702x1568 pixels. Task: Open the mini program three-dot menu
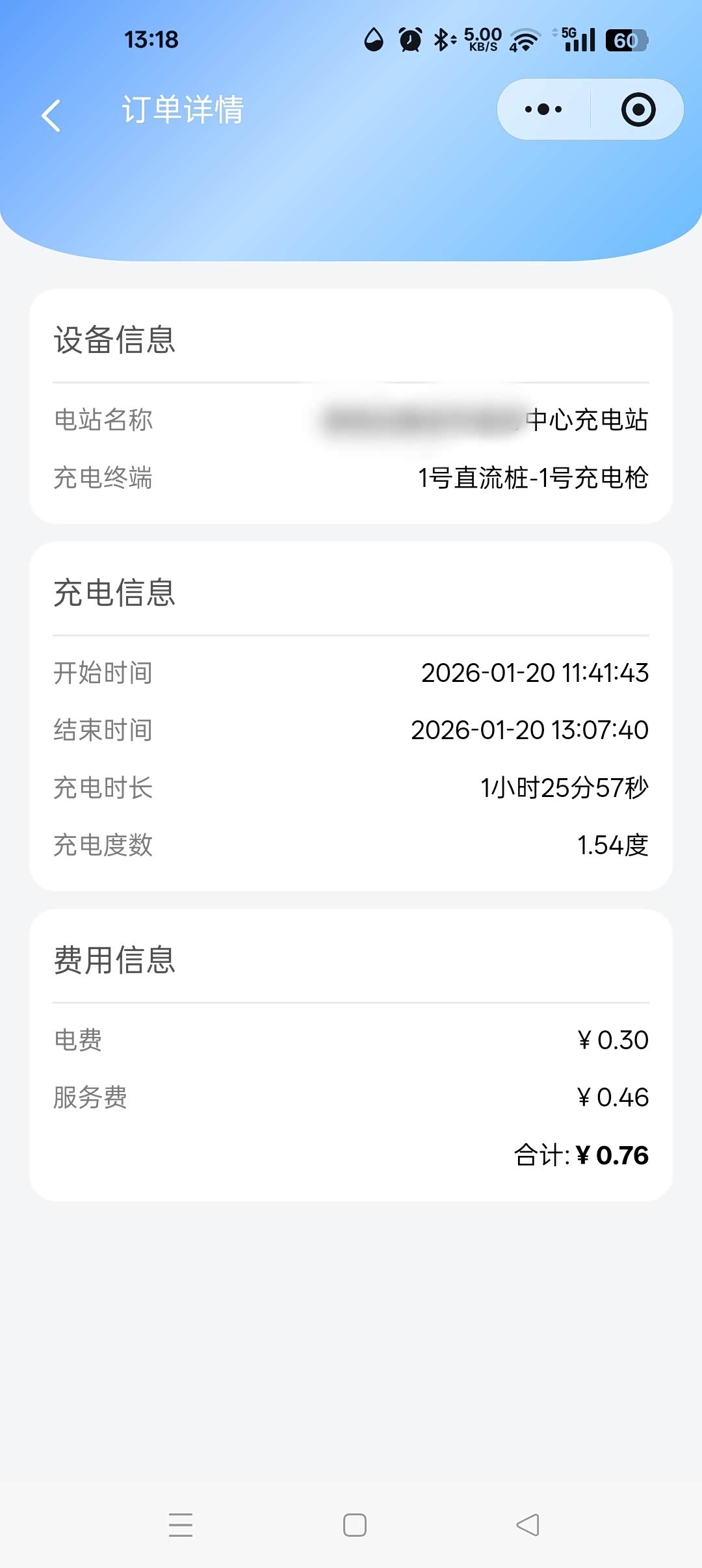(543, 109)
